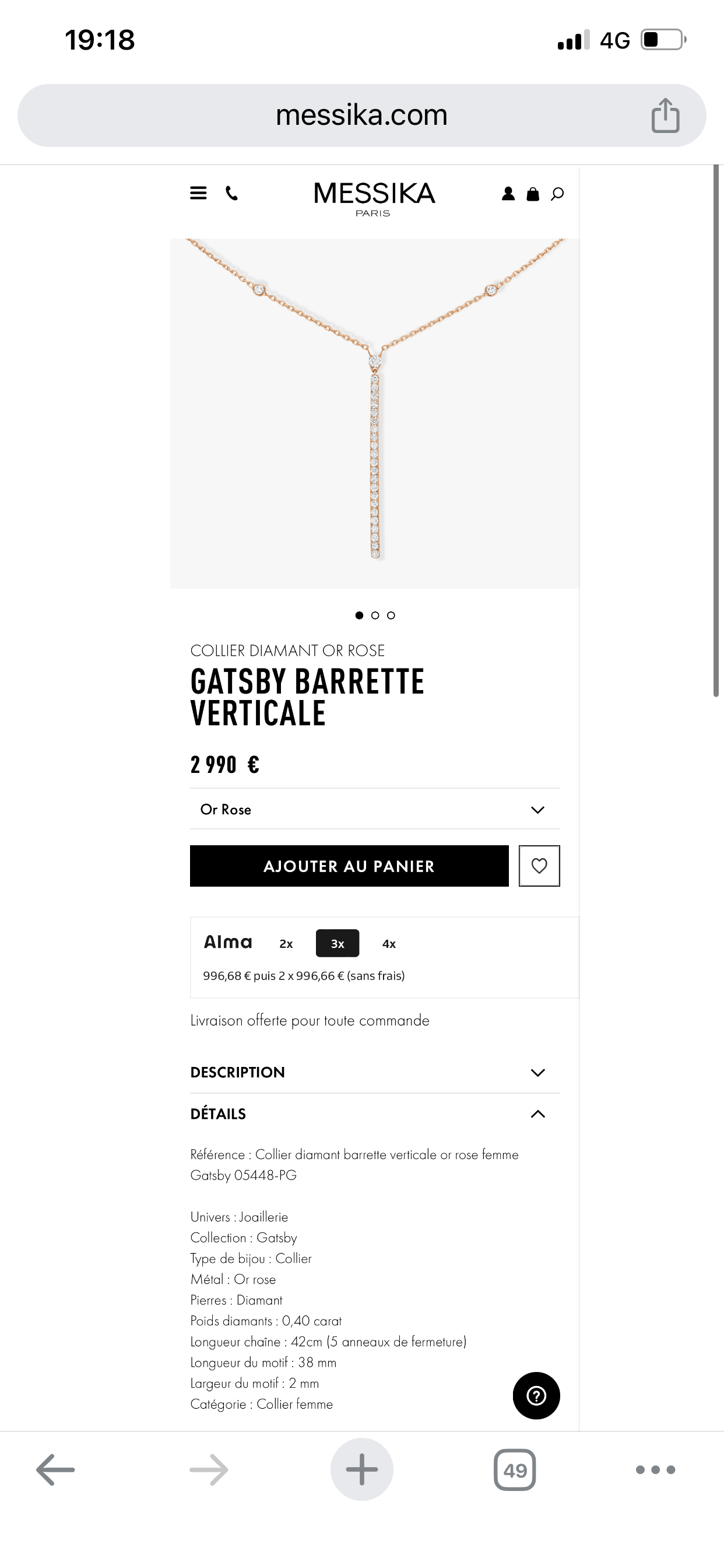Tap Ajouter au panier

(x=349, y=866)
